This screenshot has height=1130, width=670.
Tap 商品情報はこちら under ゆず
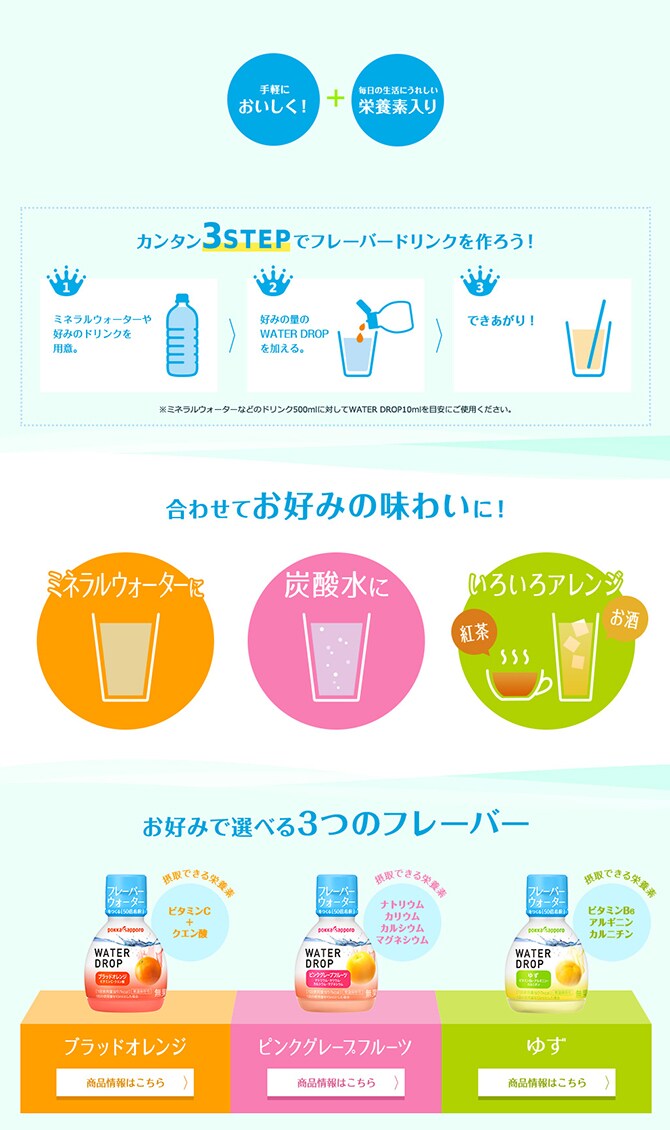(x=546, y=1083)
